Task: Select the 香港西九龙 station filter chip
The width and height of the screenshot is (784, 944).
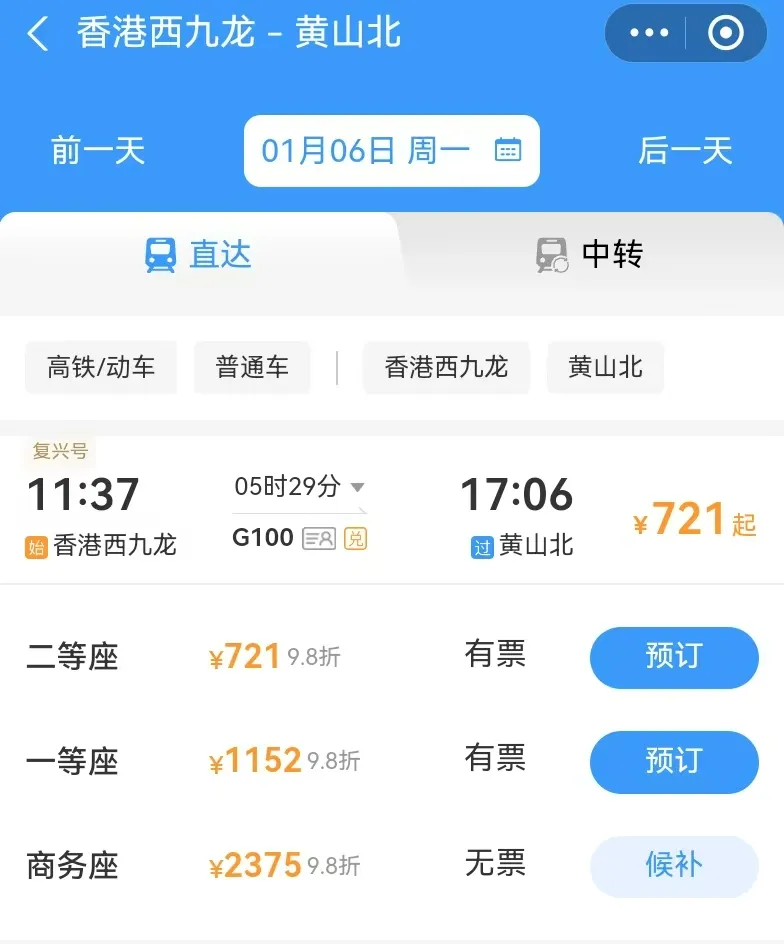Action: tap(446, 367)
